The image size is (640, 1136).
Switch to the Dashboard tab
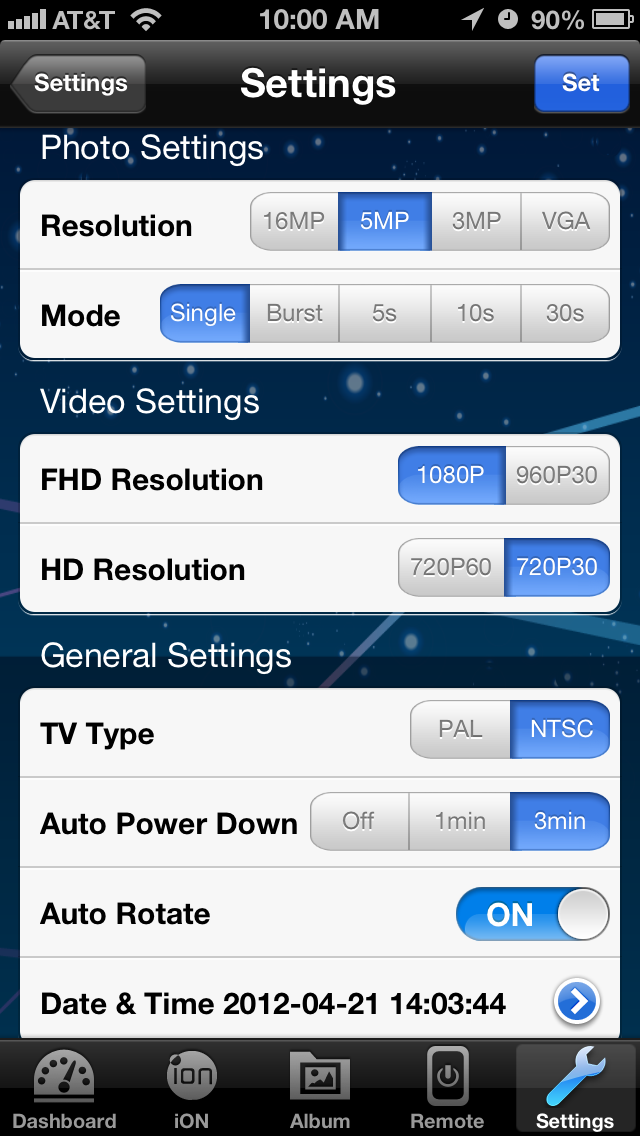(x=64, y=1090)
